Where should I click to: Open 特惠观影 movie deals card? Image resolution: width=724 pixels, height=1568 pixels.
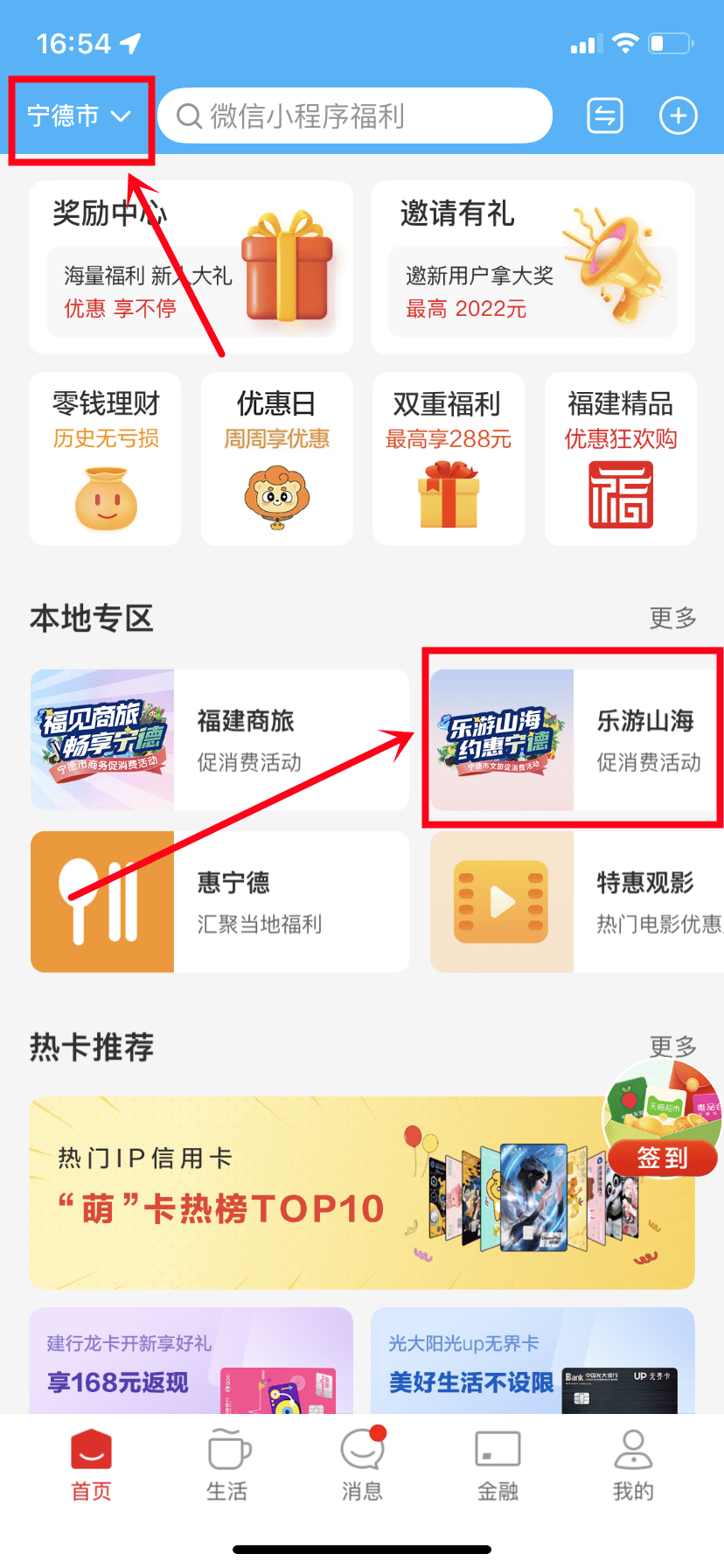577,902
